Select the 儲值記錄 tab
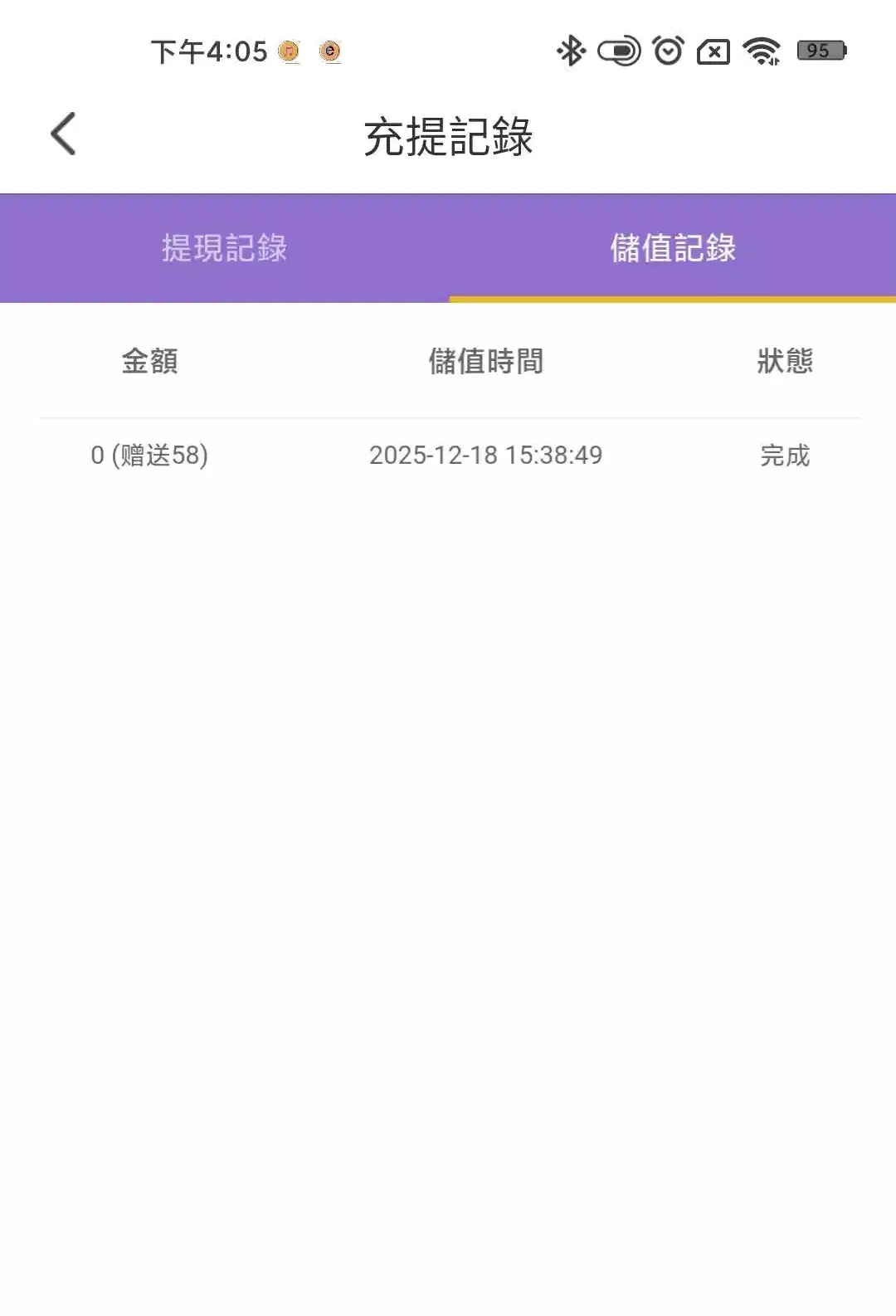Viewport: 896px width, 1316px height. pos(672,248)
